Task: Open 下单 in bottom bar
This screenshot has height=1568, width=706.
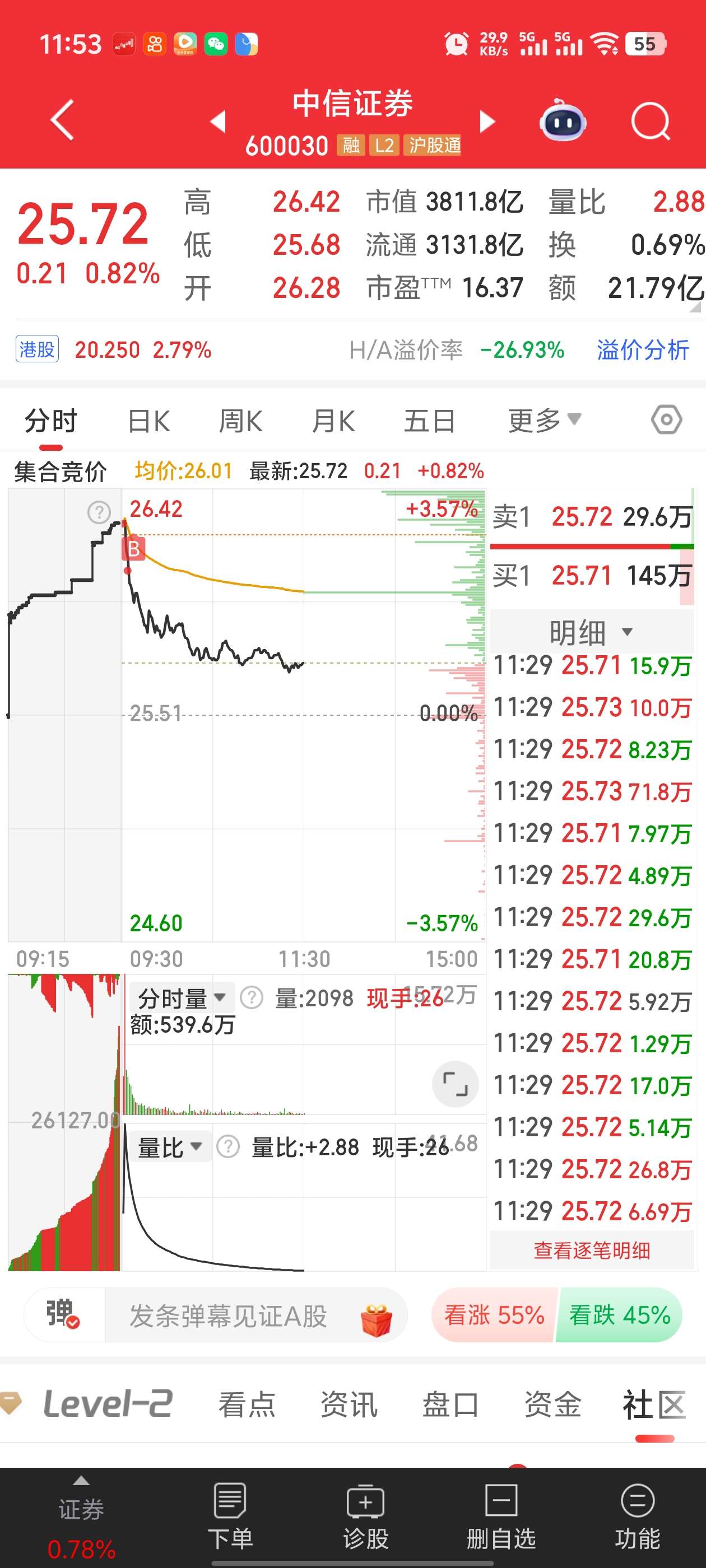Action: pos(230,1516)
